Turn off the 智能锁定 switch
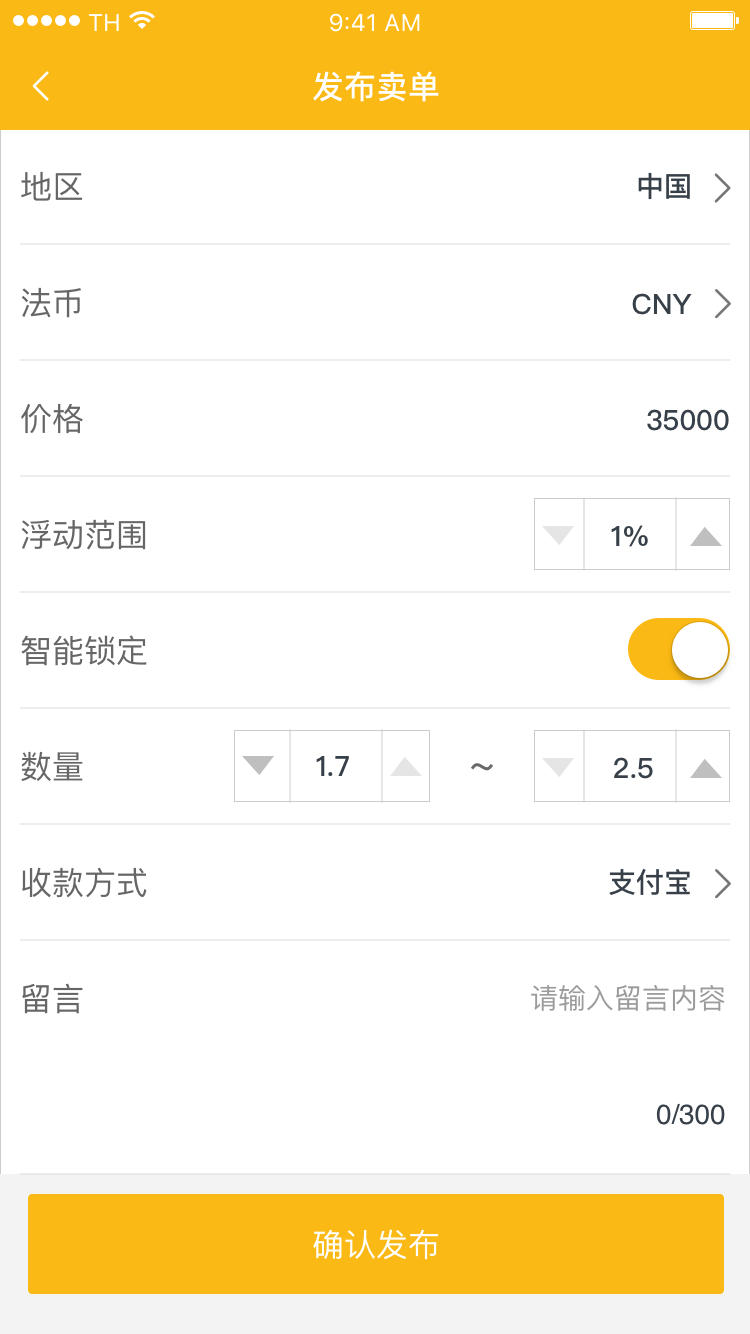The width and height of the screenshot is (750, 1334). pos(679,650)
